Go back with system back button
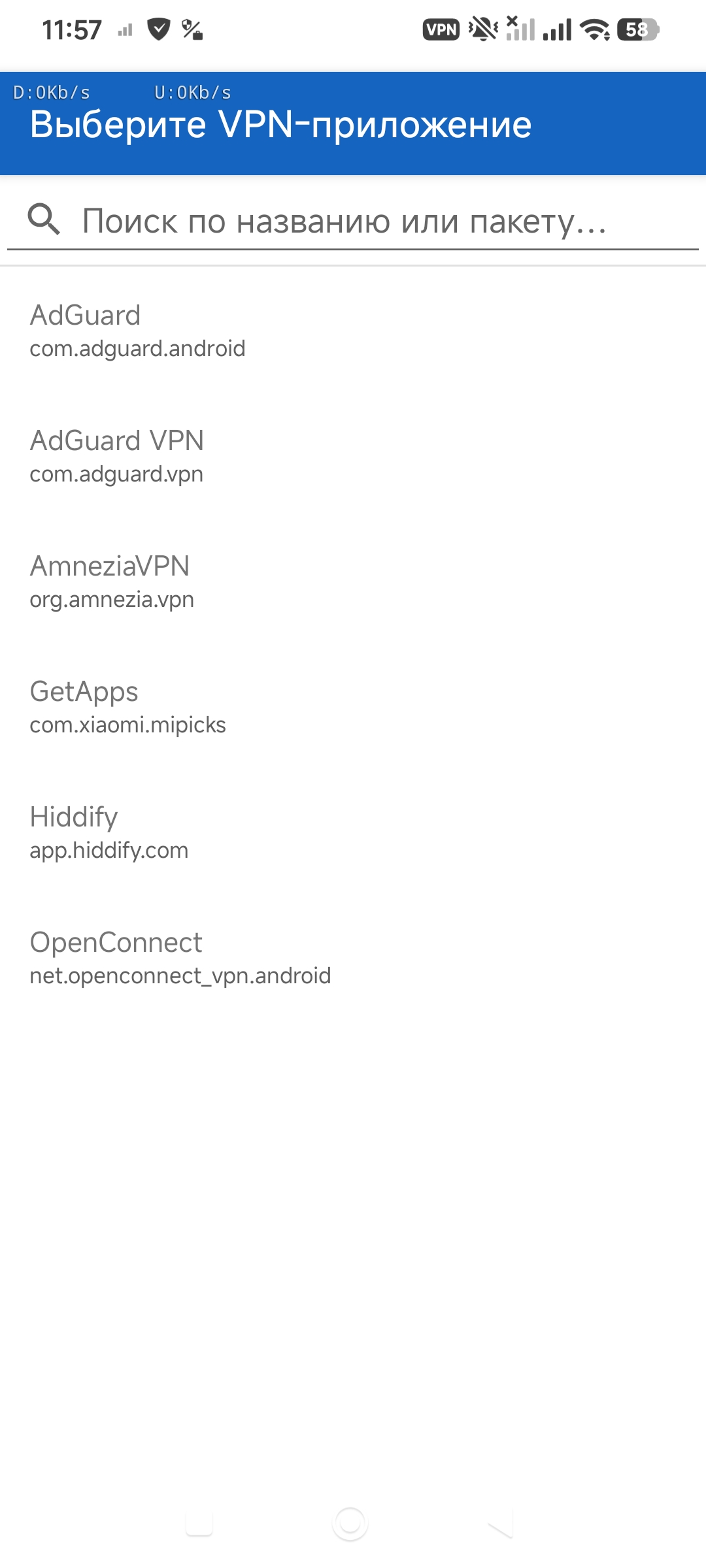The height and width of the screenshot is (1568, 706). point(501,1524)
